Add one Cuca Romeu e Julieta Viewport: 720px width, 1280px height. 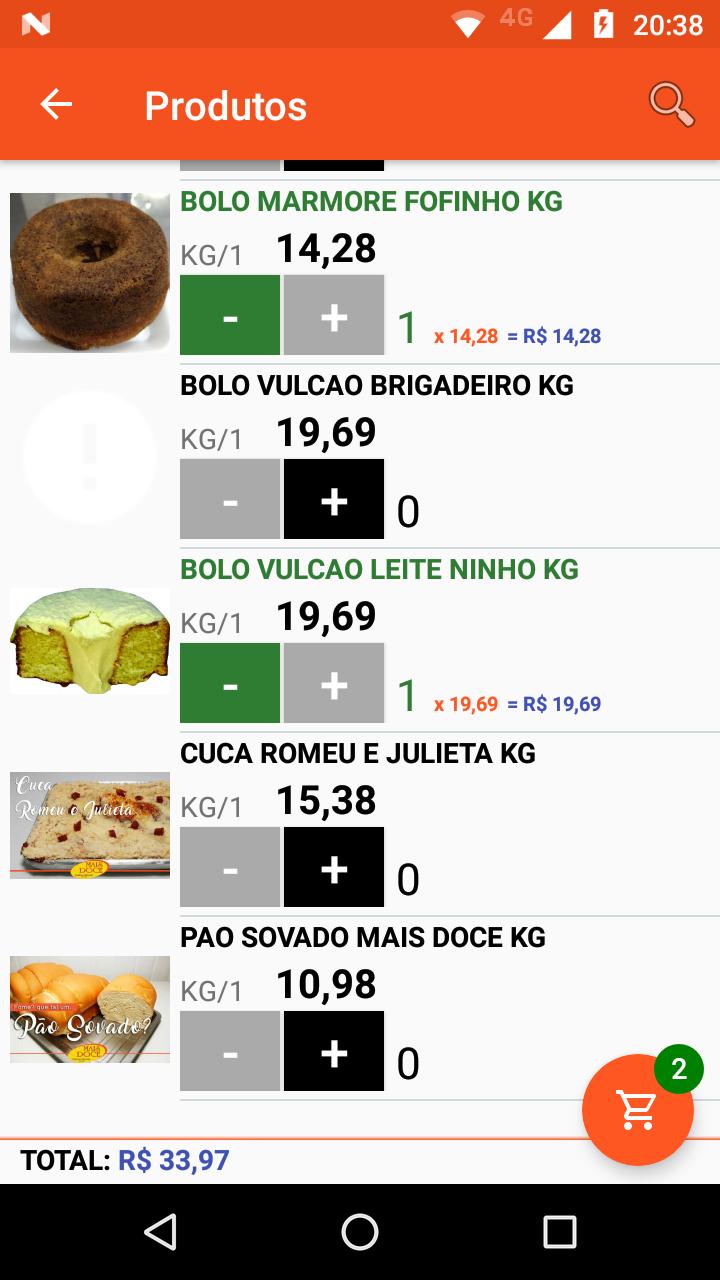pyautogui.click(x=334, y=867)
